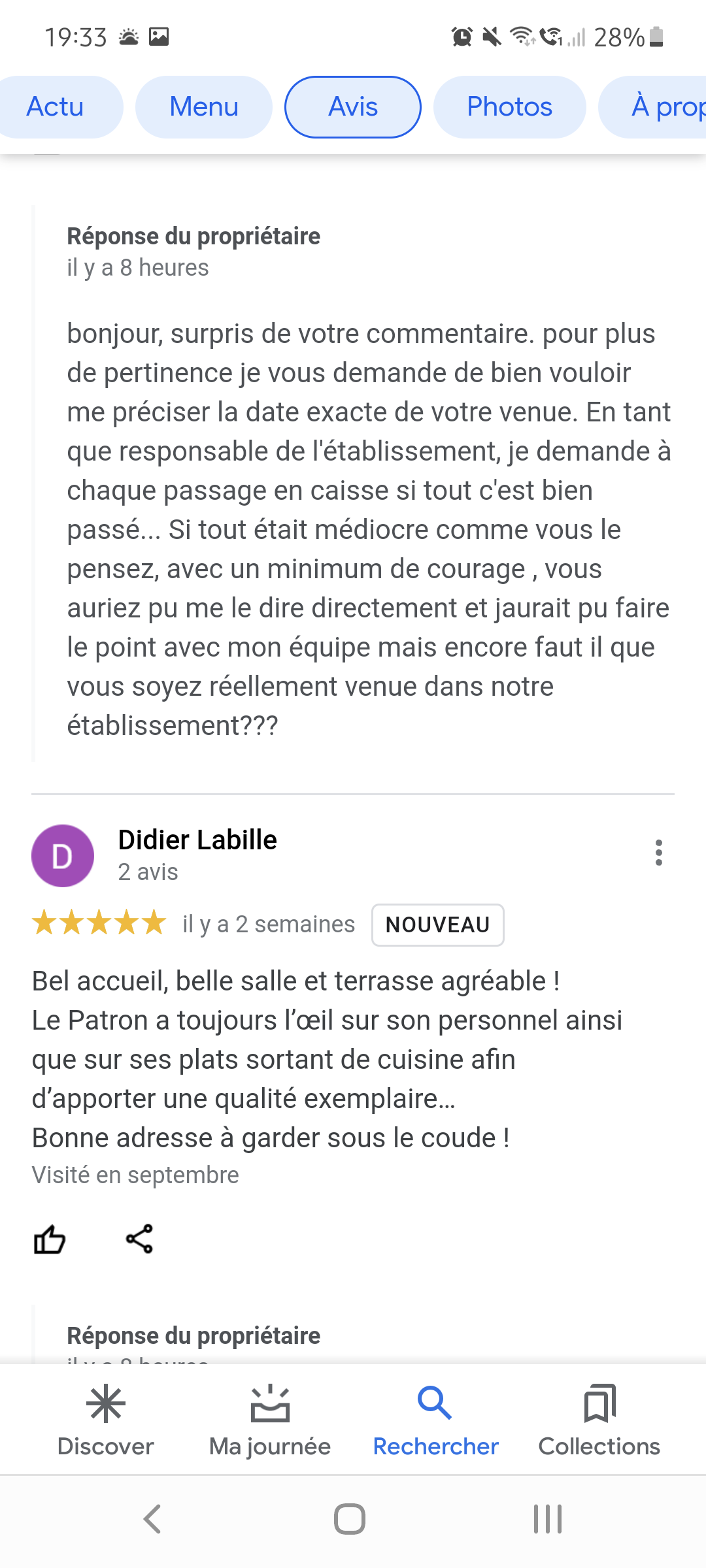Image resolution: width=706 pixels, height=1568 pixels.
Task: Select the Avis tab
Action: (x=353, y=107)
